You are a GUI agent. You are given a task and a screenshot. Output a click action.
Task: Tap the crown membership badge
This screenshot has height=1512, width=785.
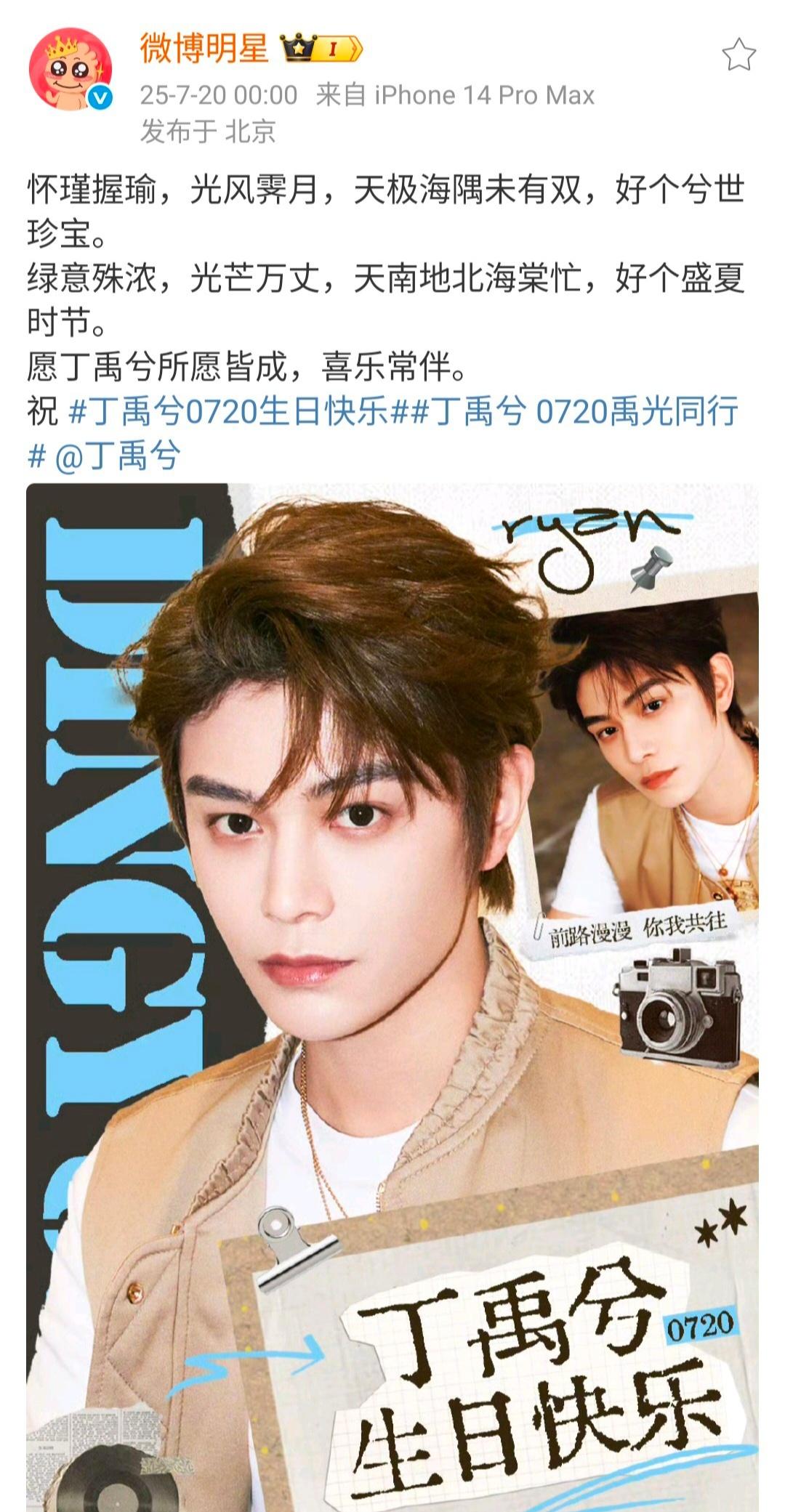coord(320,49)
